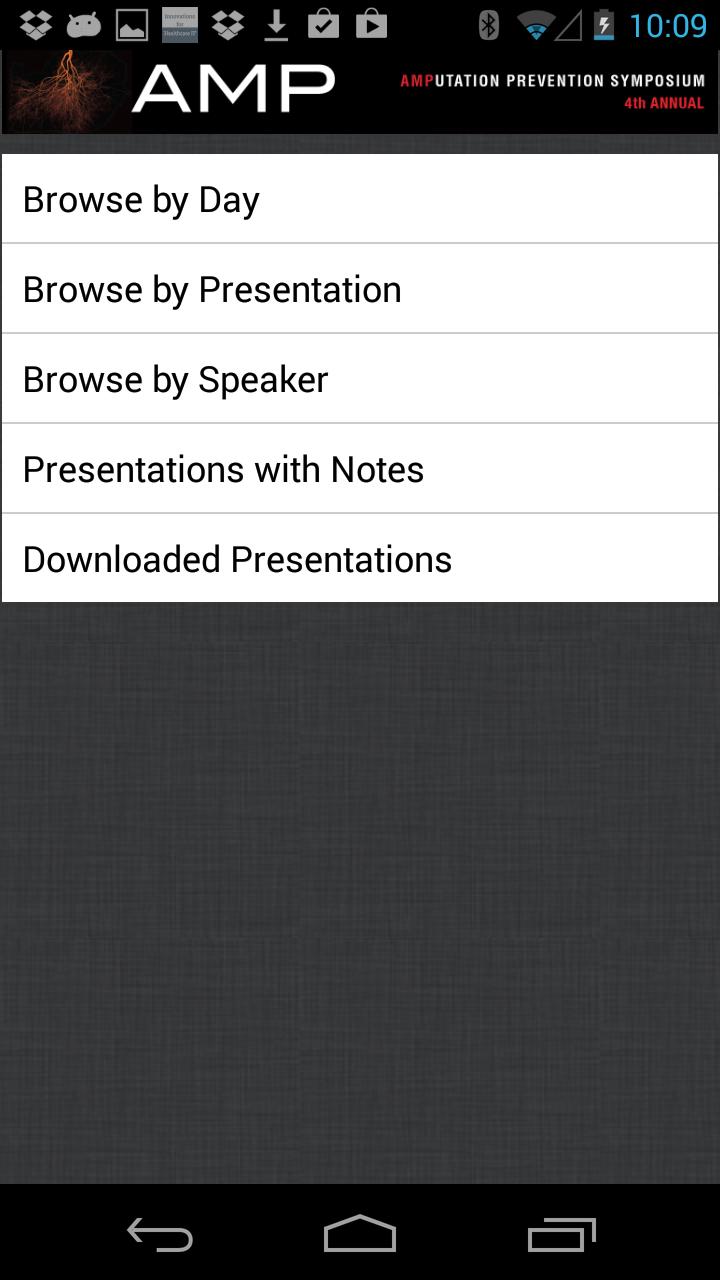Screen dimensions: 720x1280
Task: Tap the system back button
Action: coord(160,1235)
